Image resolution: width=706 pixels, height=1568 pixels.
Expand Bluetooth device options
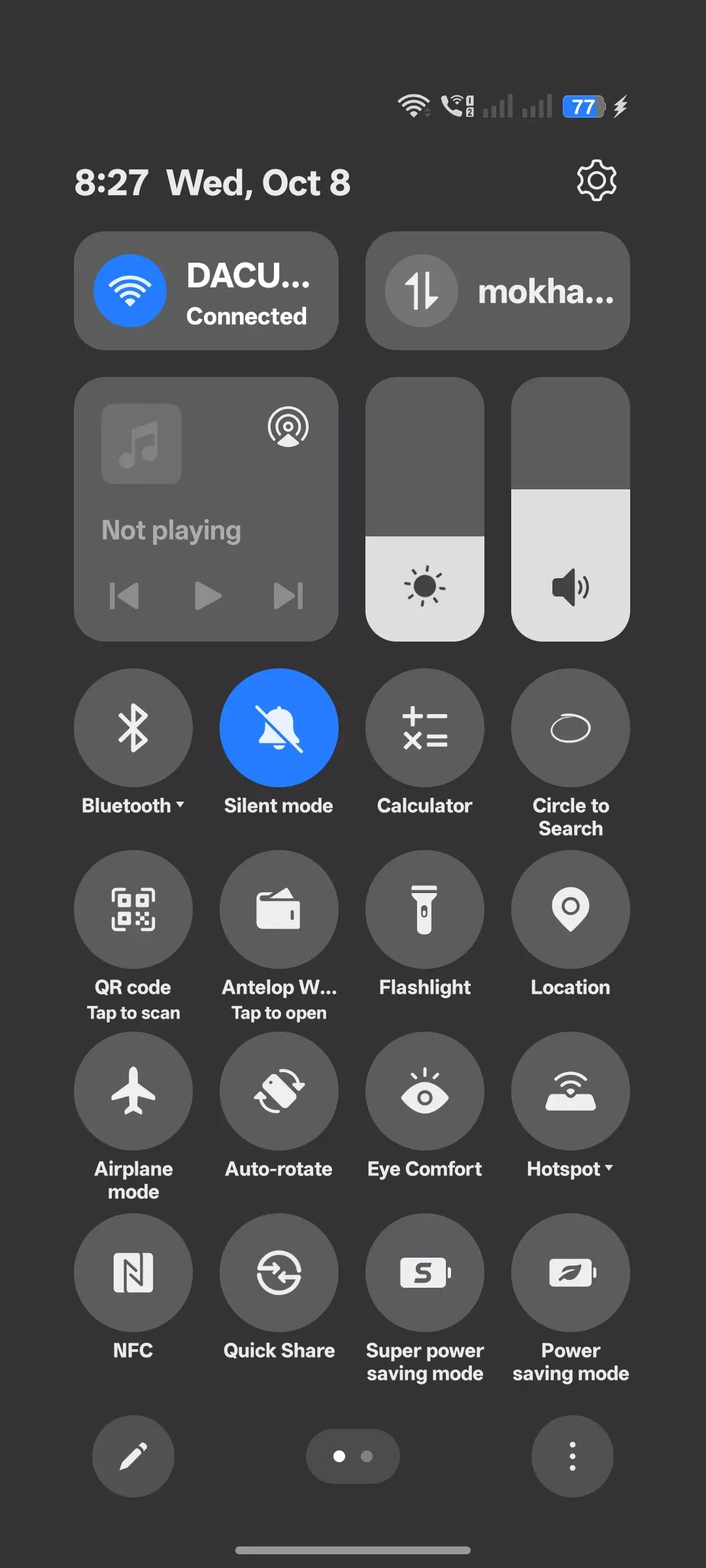(181, 806)
